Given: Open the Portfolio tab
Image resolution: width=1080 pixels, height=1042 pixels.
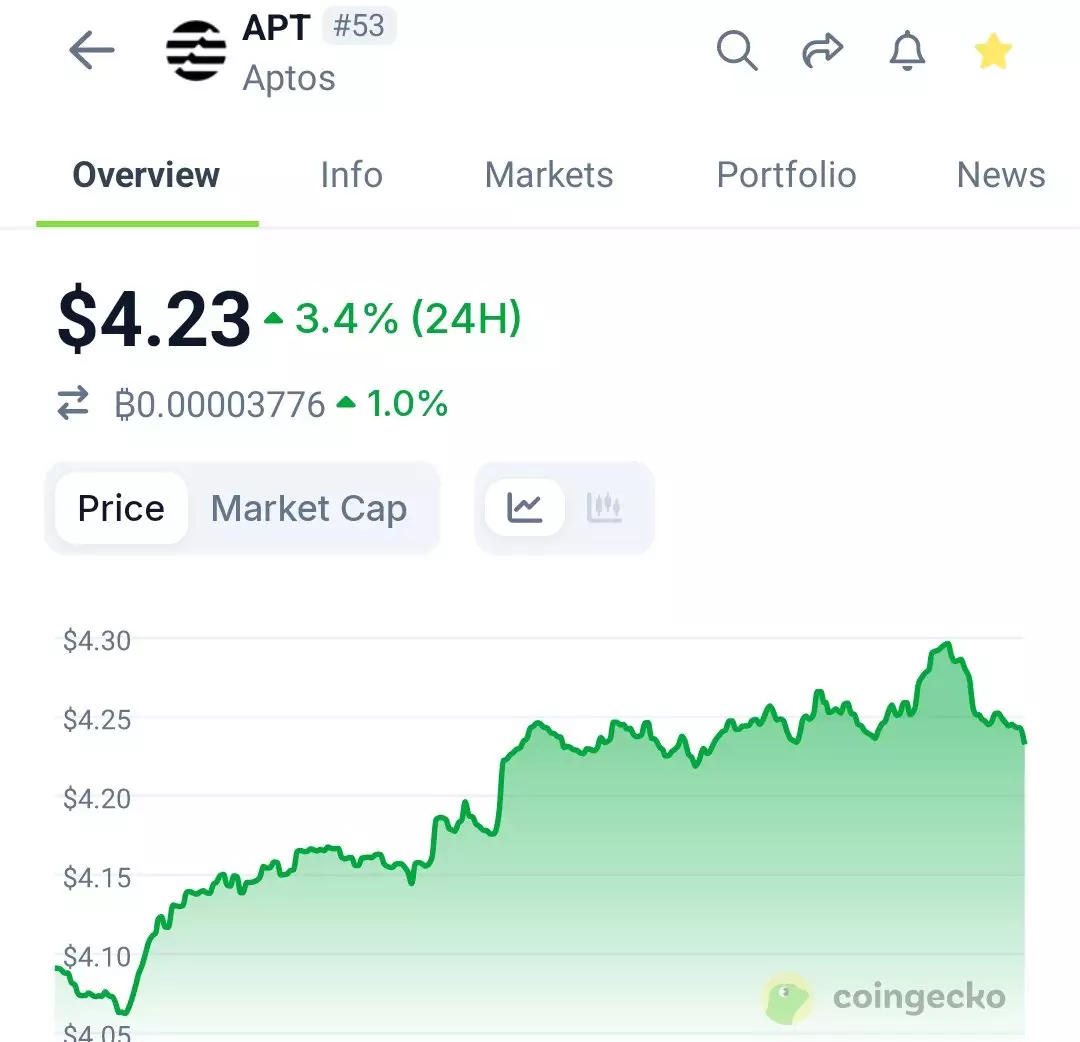Looking at the screenshot, I should 786,175.
